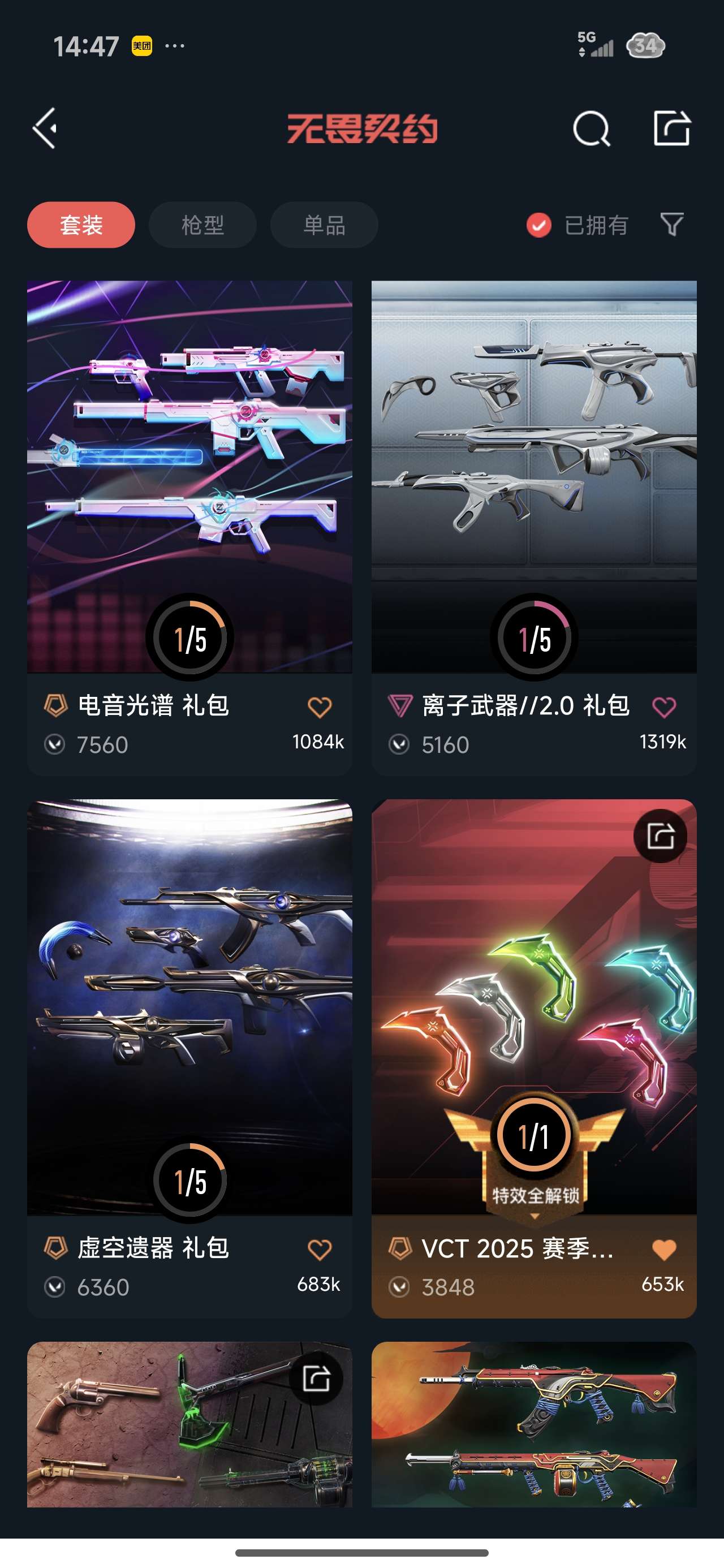This screenshot has height=1568, width=724.
Task: Unlike the VCT 2025 赛季 bundle
Action: (663, 1250)
